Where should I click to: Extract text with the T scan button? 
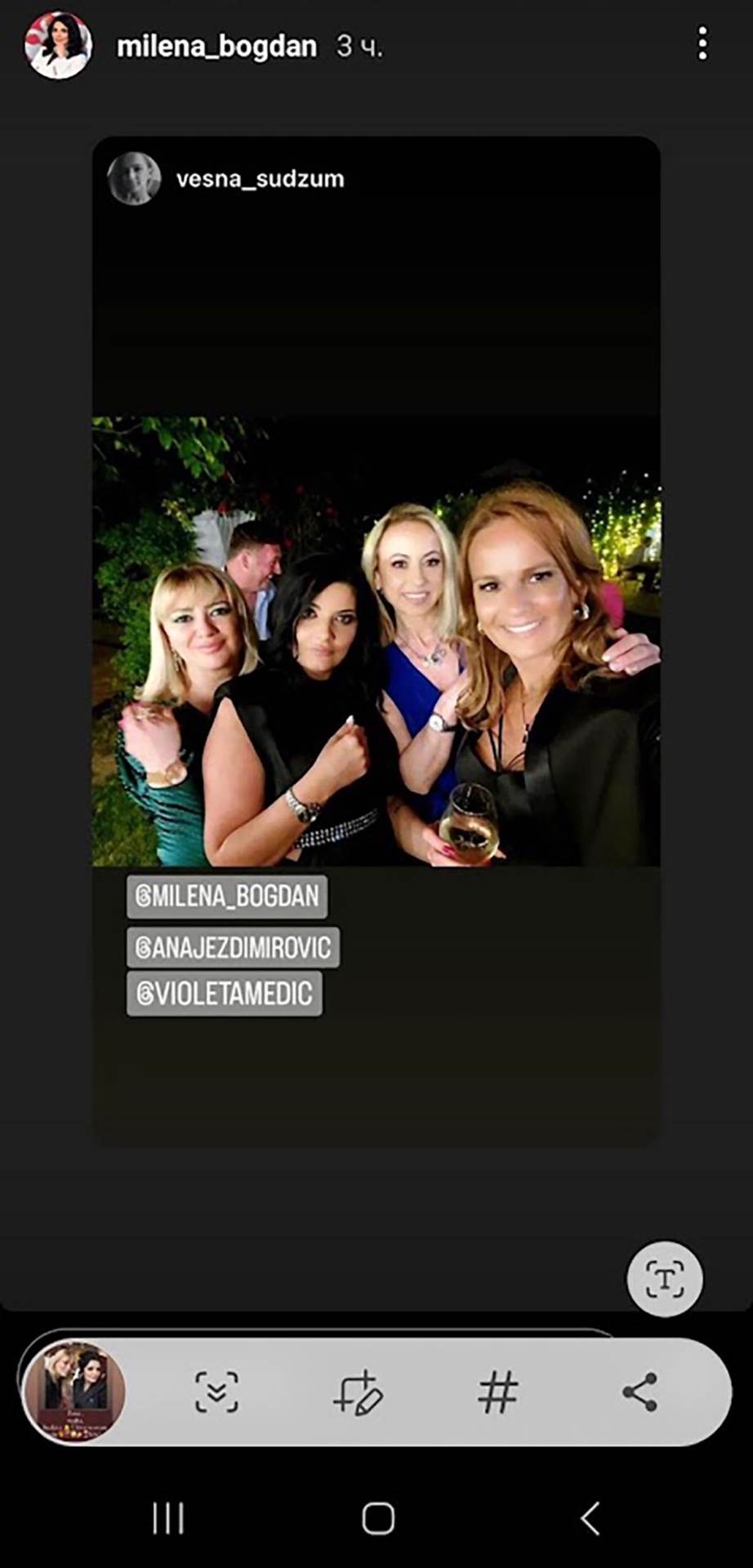coord(664,1279)
